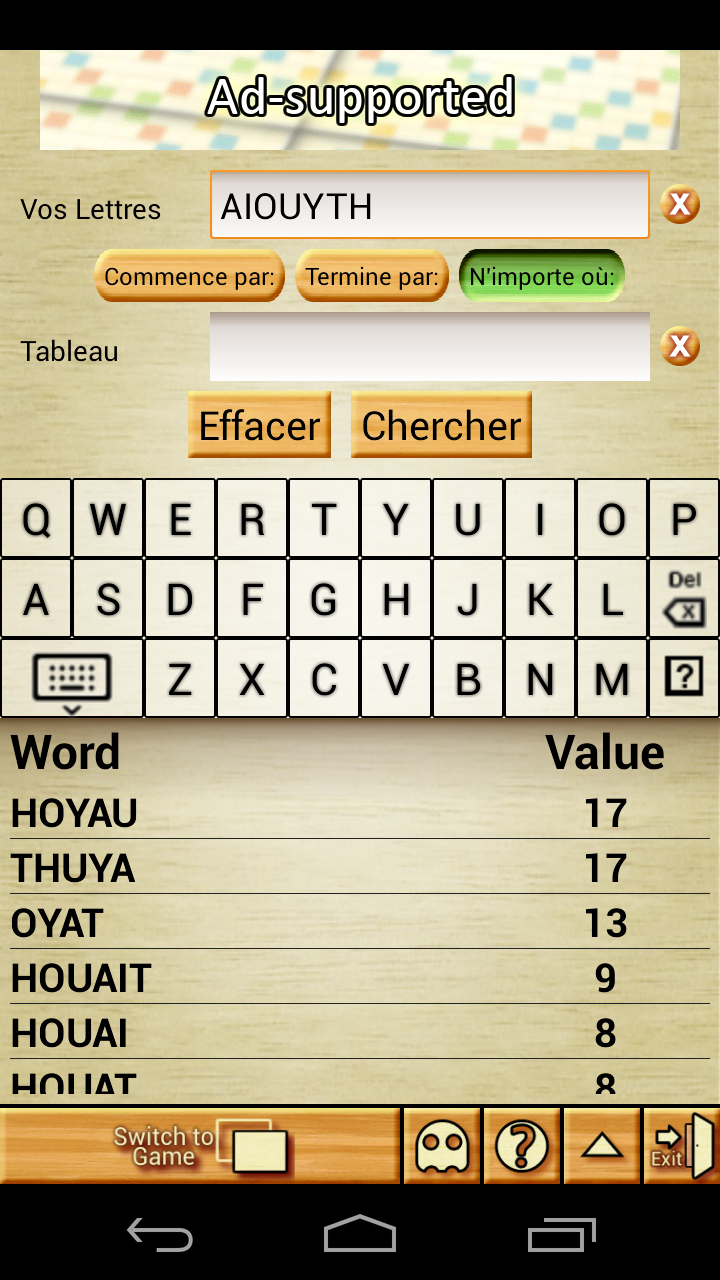Select the Termine par option
Image resolution: width=720 pixels, height=1280 pixels.
(x=372, y=277)
